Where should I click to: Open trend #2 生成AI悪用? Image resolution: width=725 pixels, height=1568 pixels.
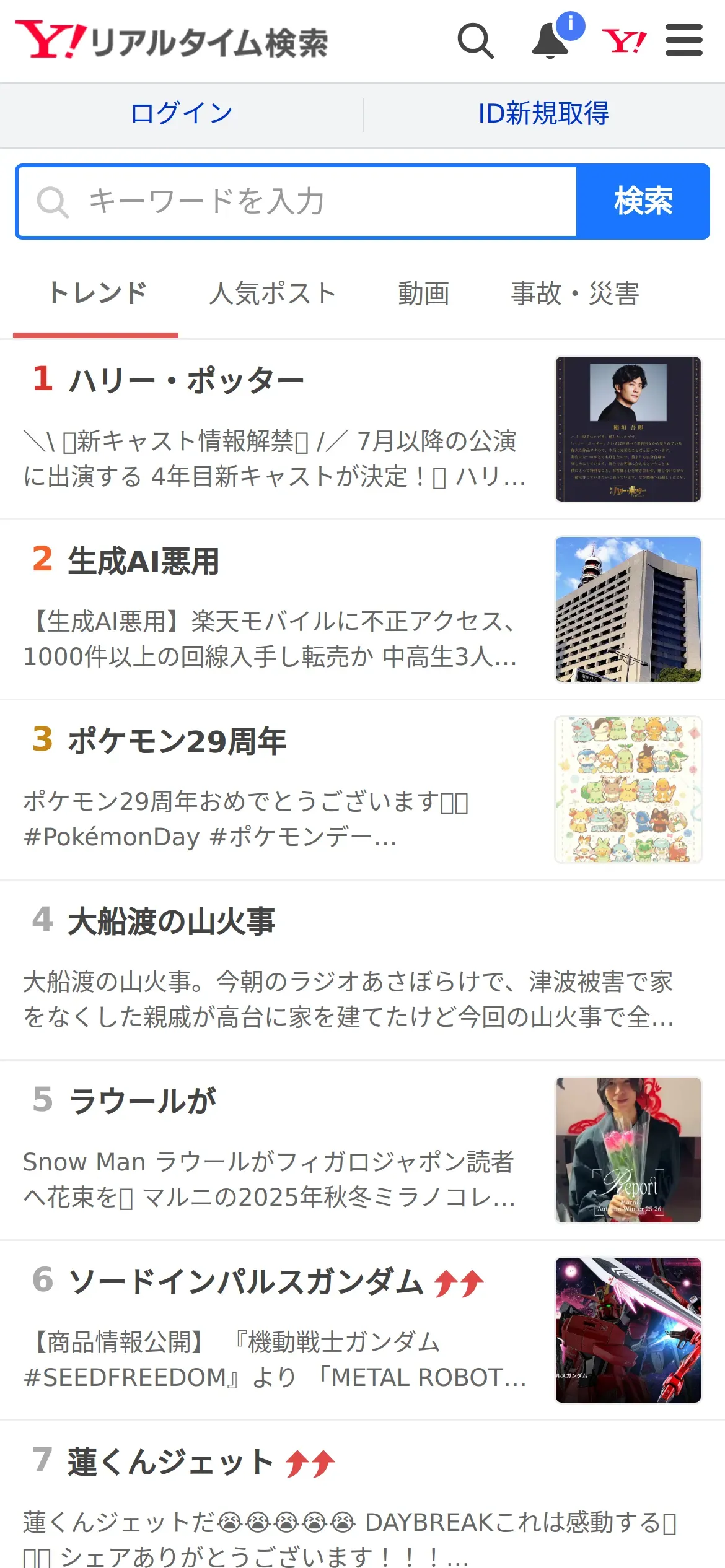(144, 561)
